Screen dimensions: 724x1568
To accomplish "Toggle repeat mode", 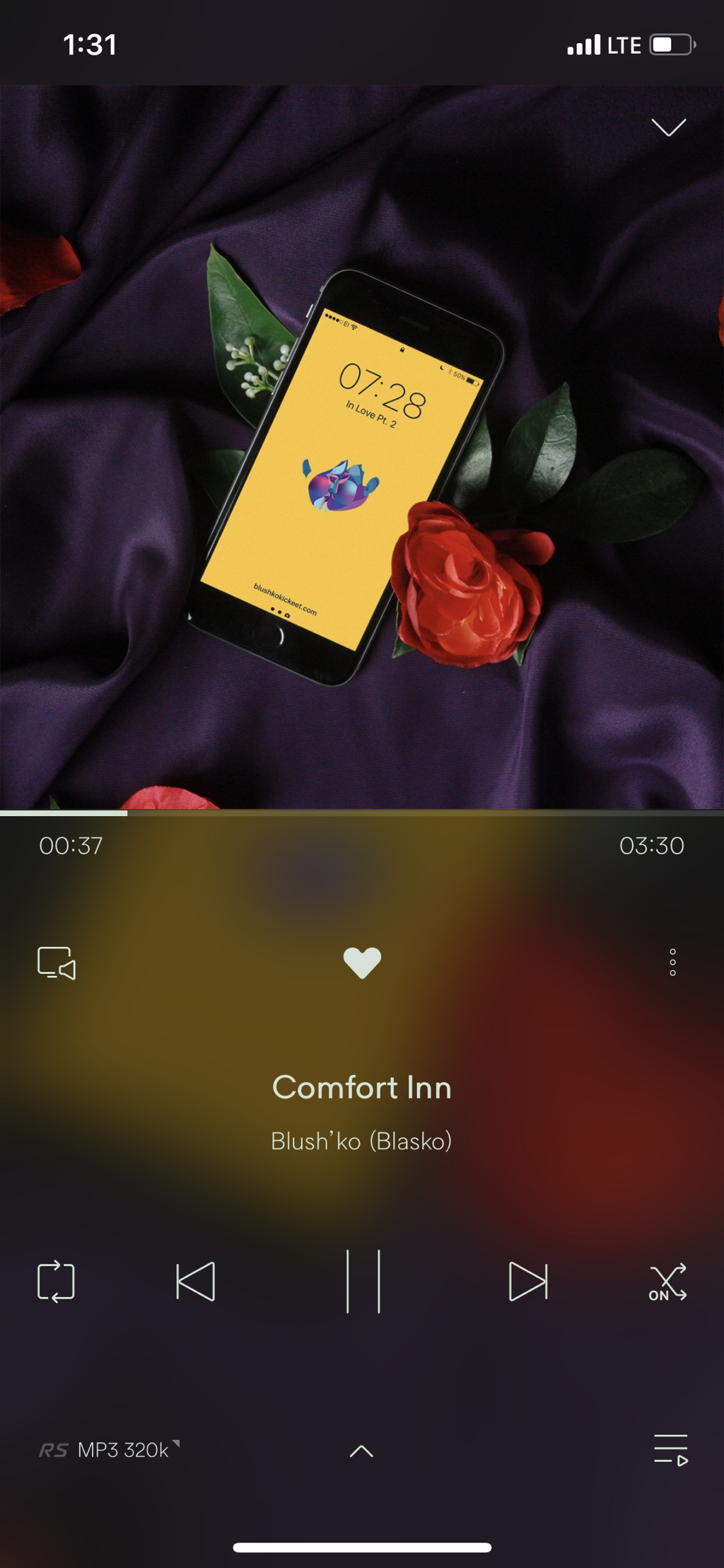I will pyautogui.click(x=56, y=1281).
